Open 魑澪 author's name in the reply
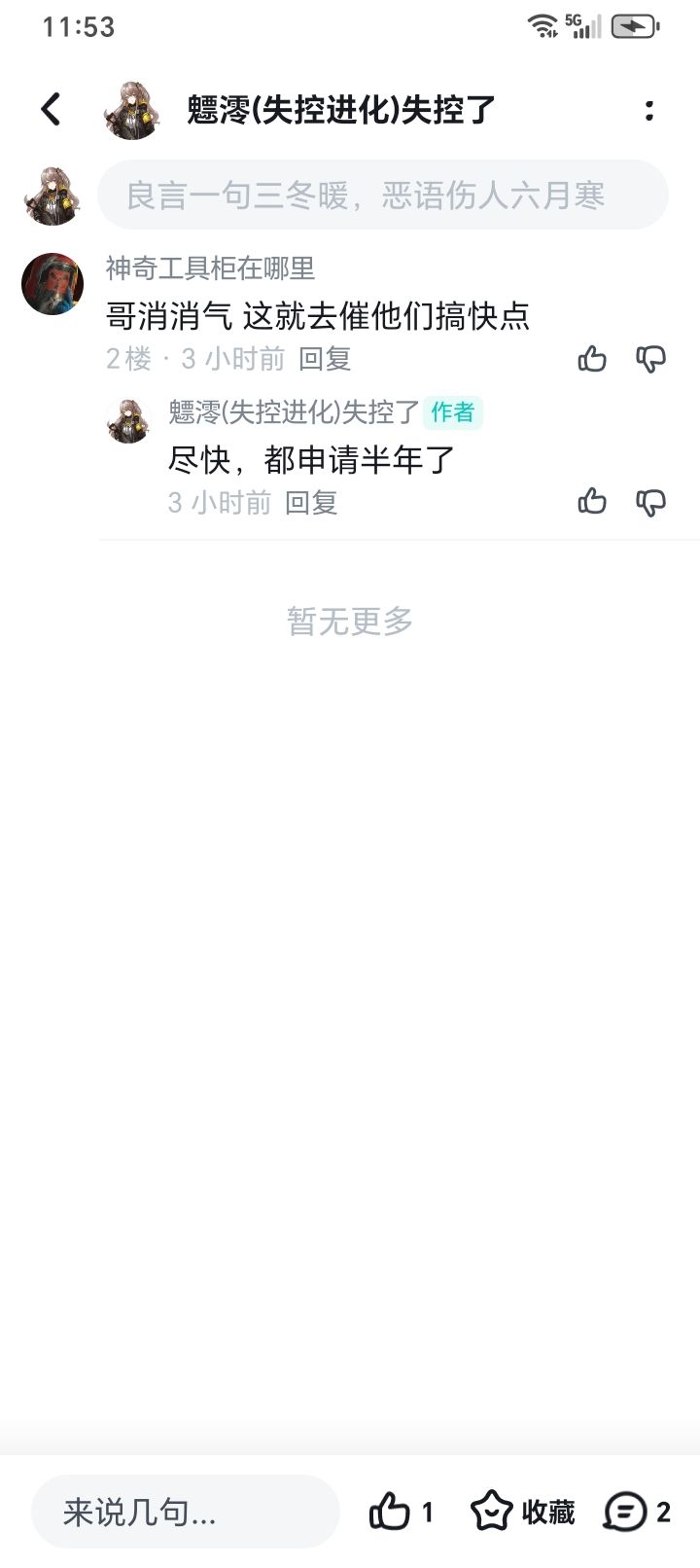 (x=294, y=411)
